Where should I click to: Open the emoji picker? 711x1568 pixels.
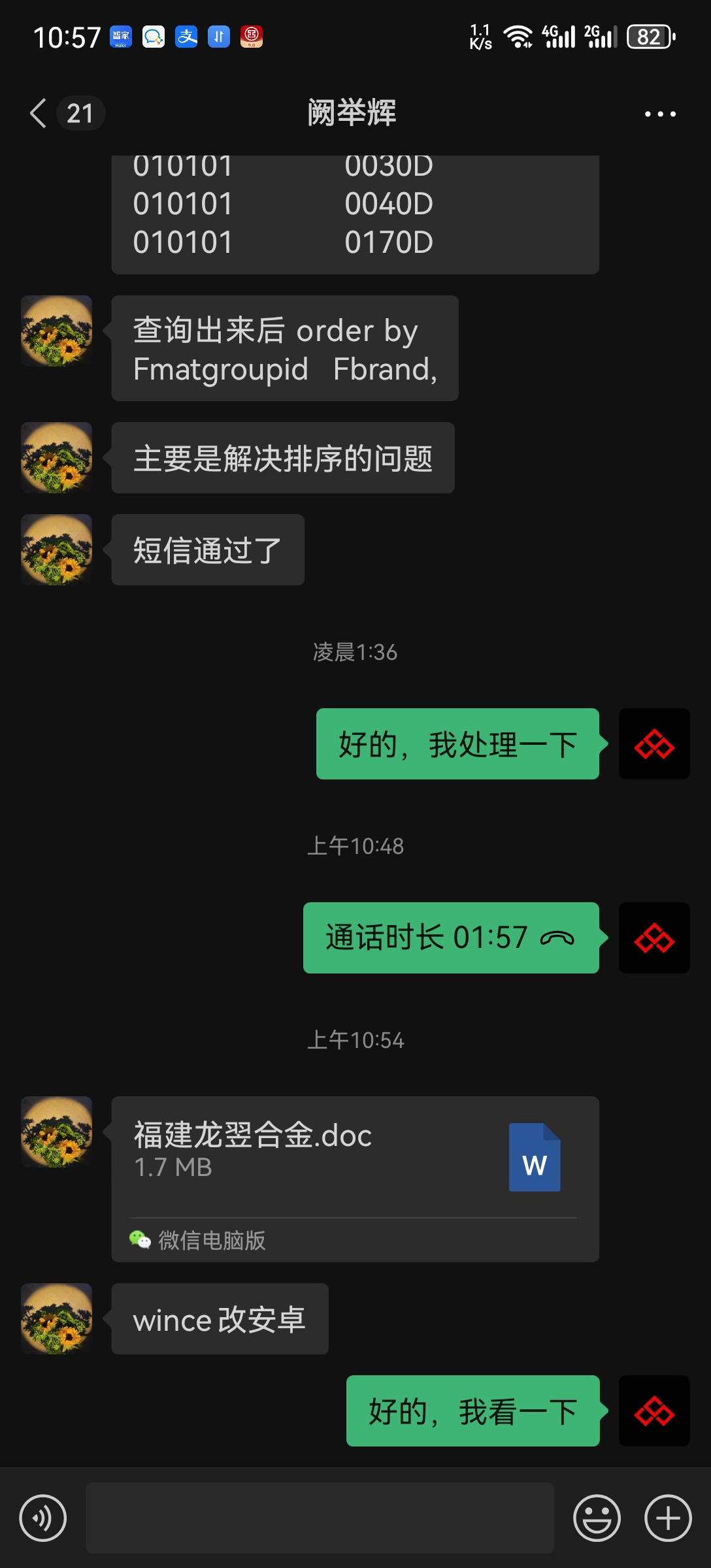pyautogui.click(x=597, y=1518)
